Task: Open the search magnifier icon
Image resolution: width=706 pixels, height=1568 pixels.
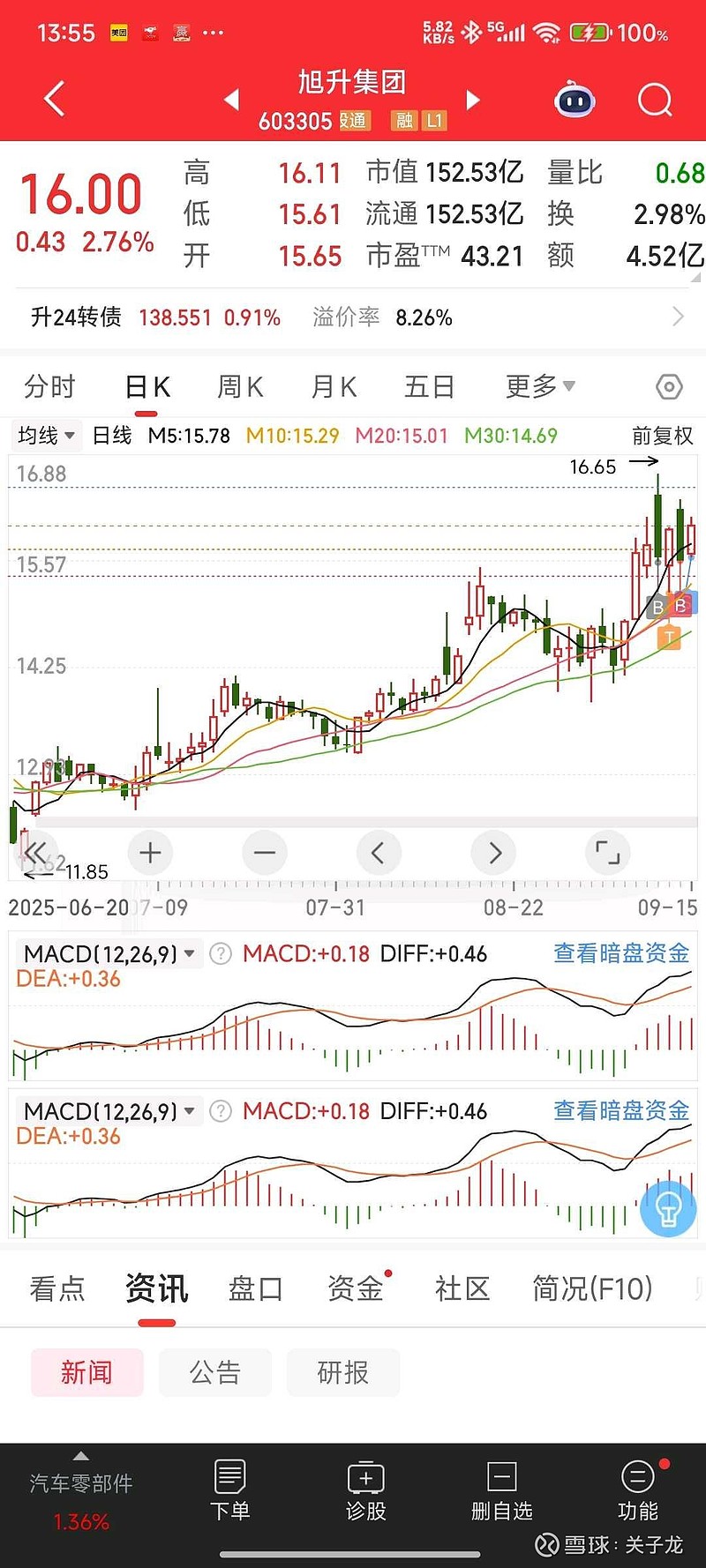Action: tap(654, 101)
